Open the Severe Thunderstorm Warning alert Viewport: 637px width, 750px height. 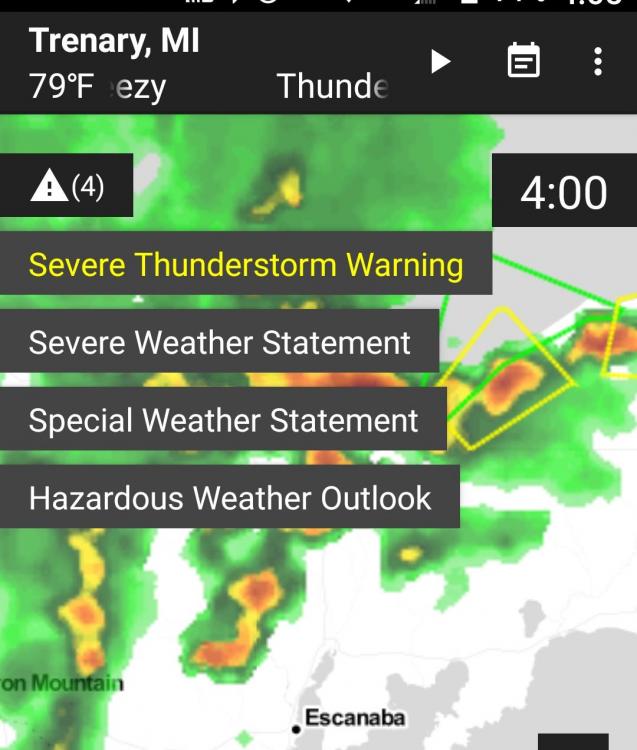246,265
